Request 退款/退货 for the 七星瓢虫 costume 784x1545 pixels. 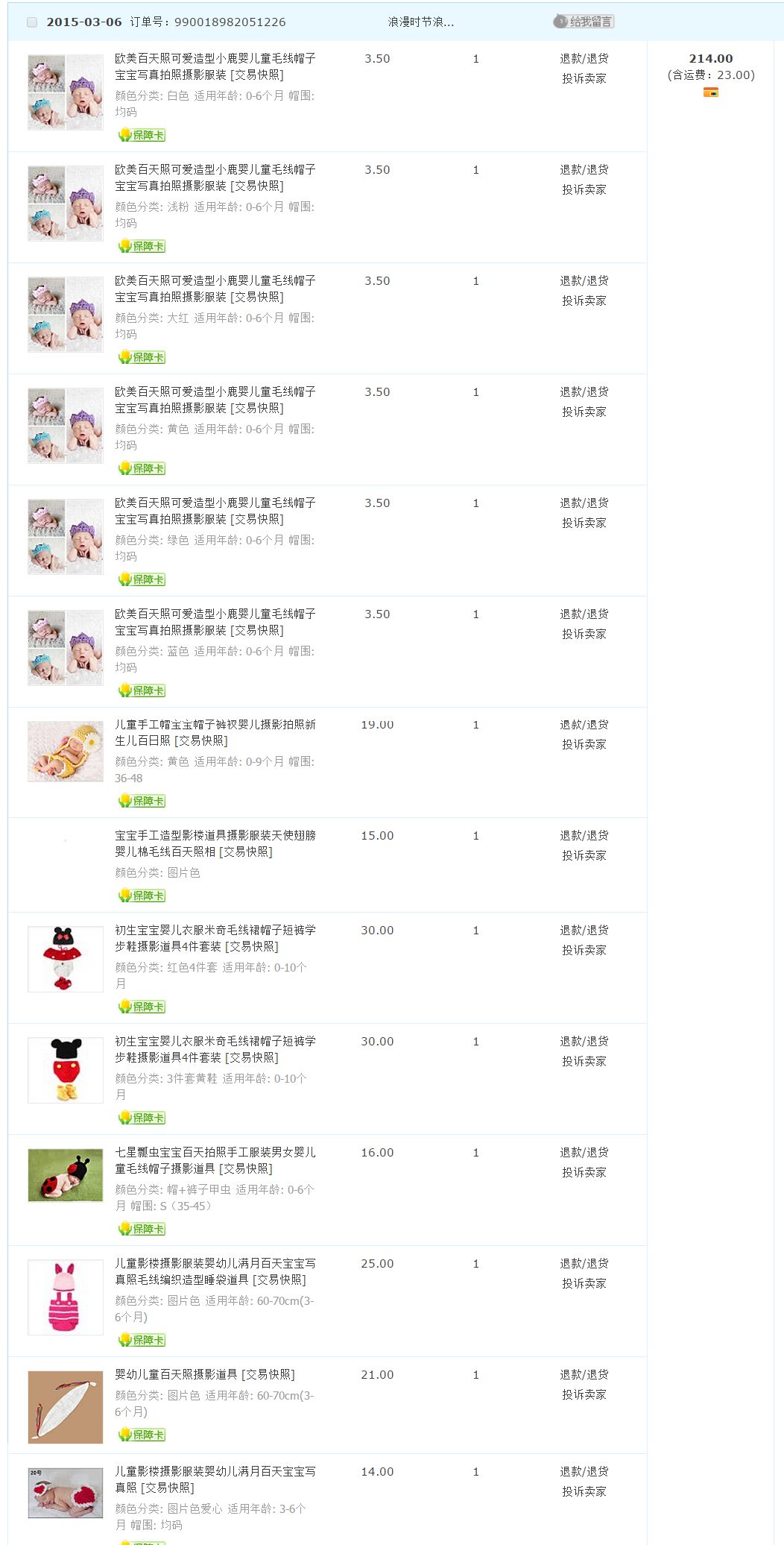coord(584,1153)
